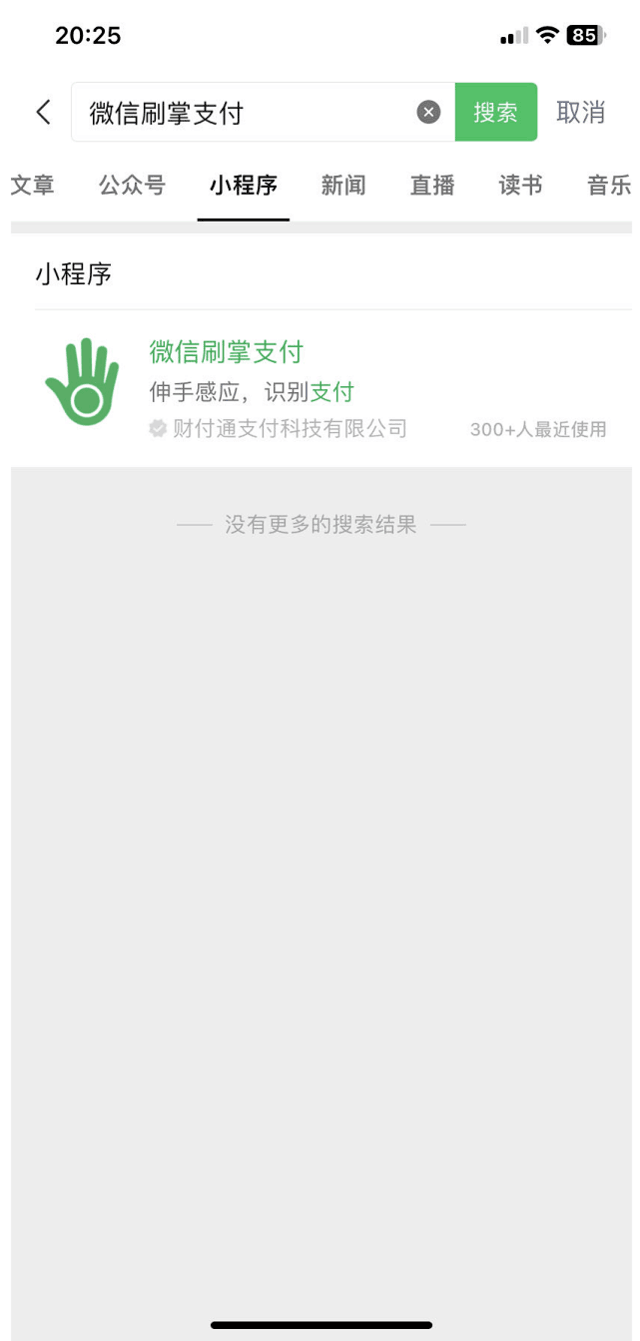This screenshot has height=1341, width=640.
Task: Select the 小程序 tab
Action: [243, 185]
